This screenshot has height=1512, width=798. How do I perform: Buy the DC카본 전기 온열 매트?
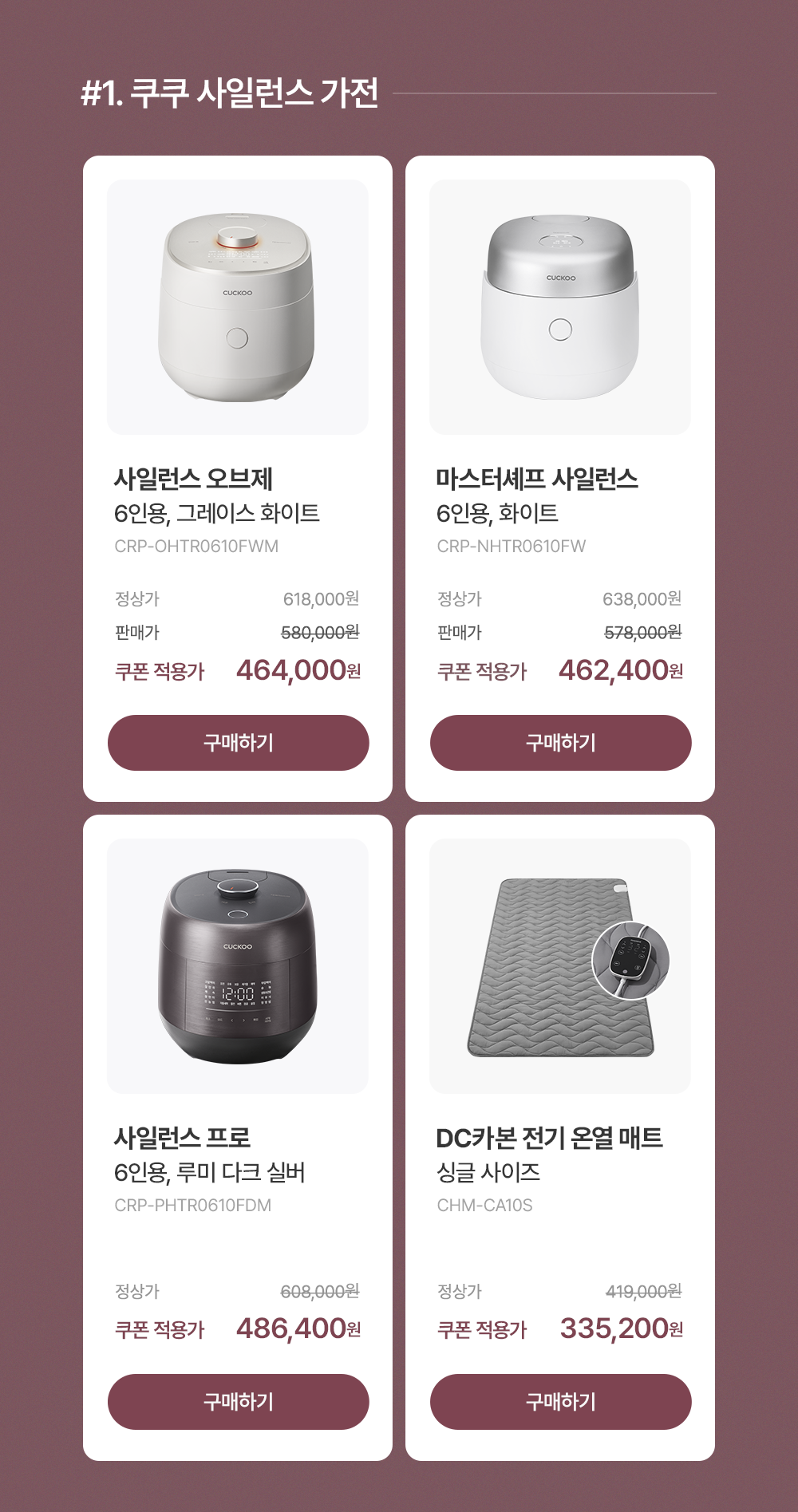tap(560, 1402)
